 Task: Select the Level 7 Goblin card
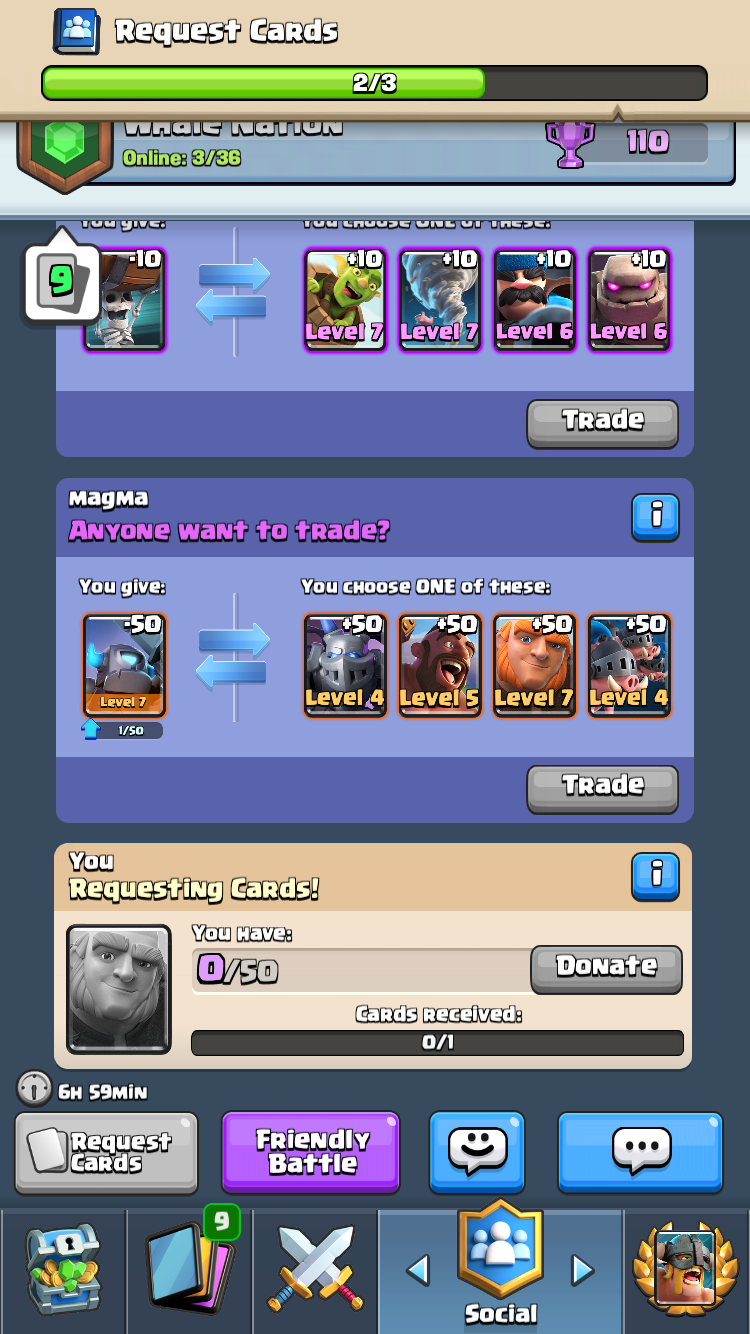tap(344, 299)
